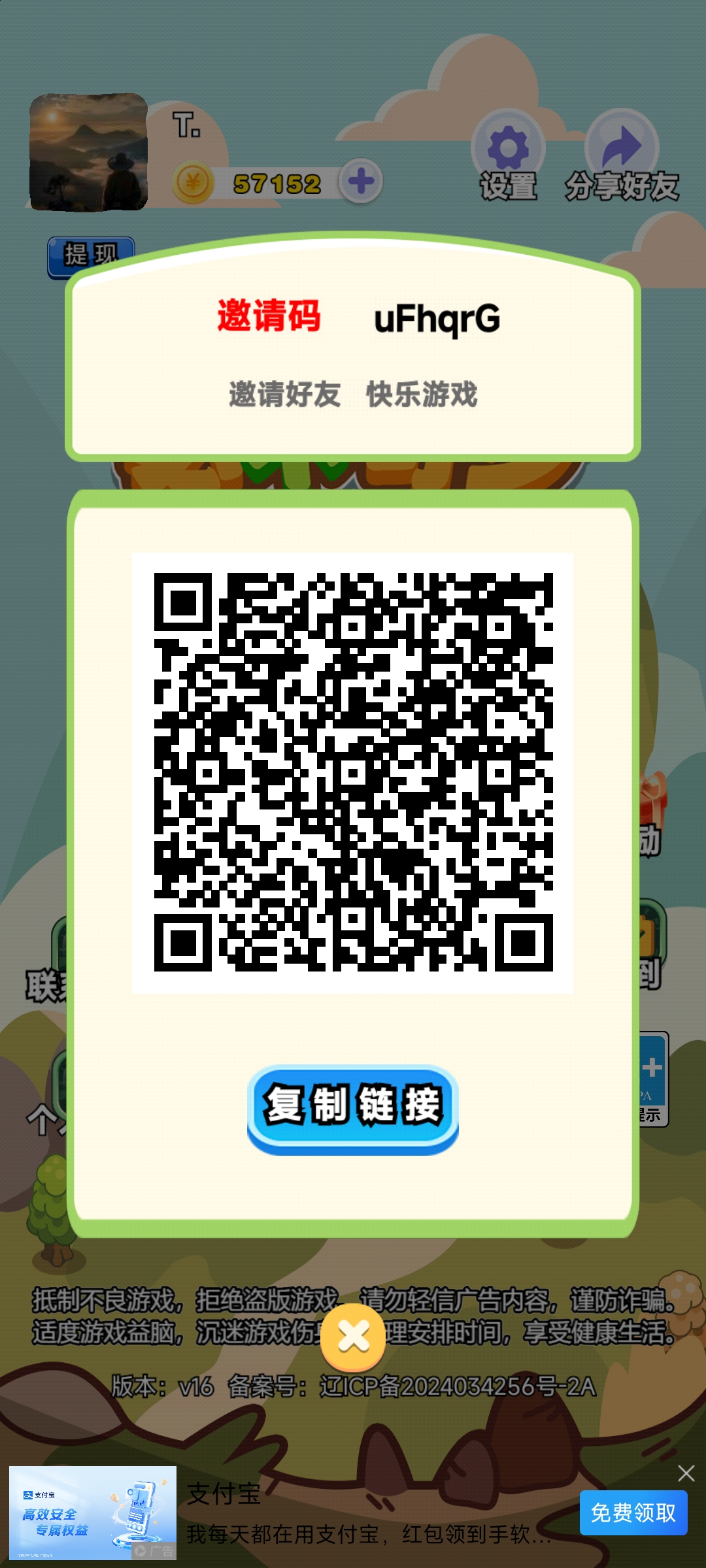The height and width of the screenshot is (1568, 706).
Task: Add coins with the plus button
Action: (x=361, y=181)
